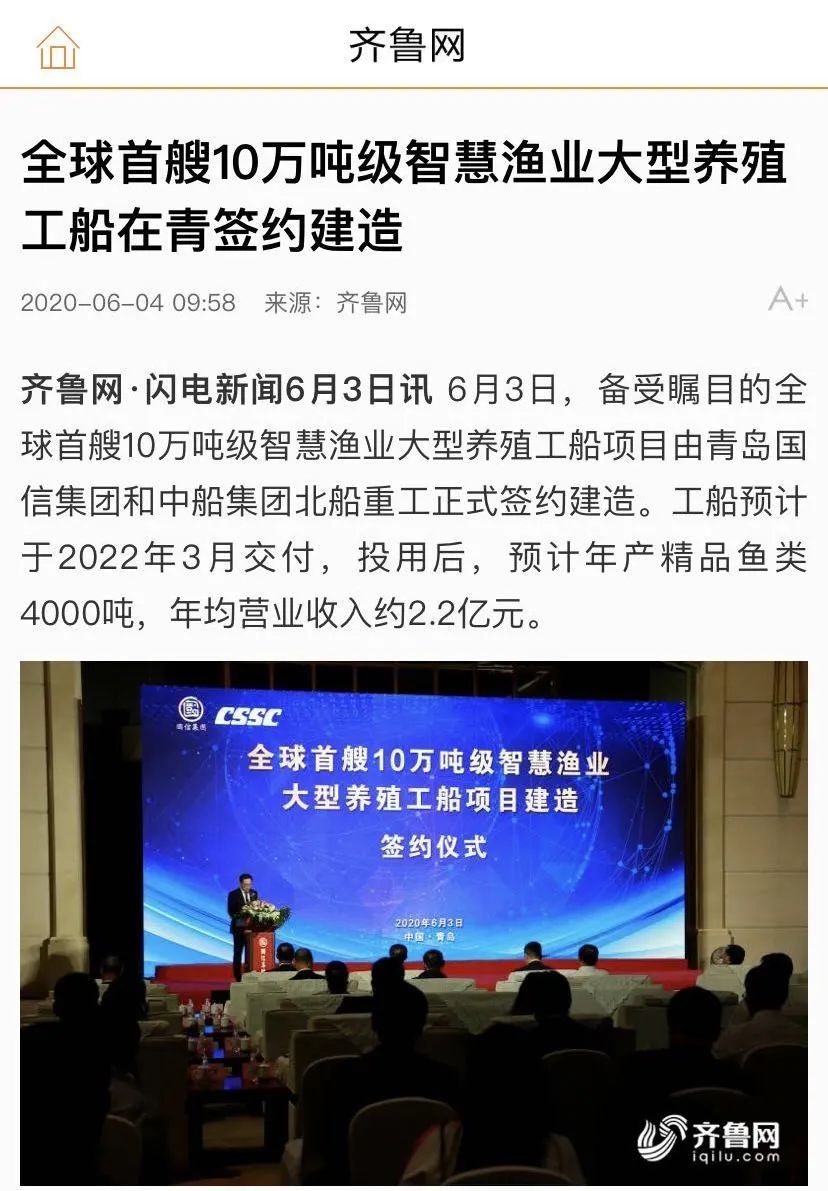Image resolution: width=828 pixels, height=1191 pixels.
Task: Increase article font size with A+
Action: pyautogui.click(x=787, y=299)
